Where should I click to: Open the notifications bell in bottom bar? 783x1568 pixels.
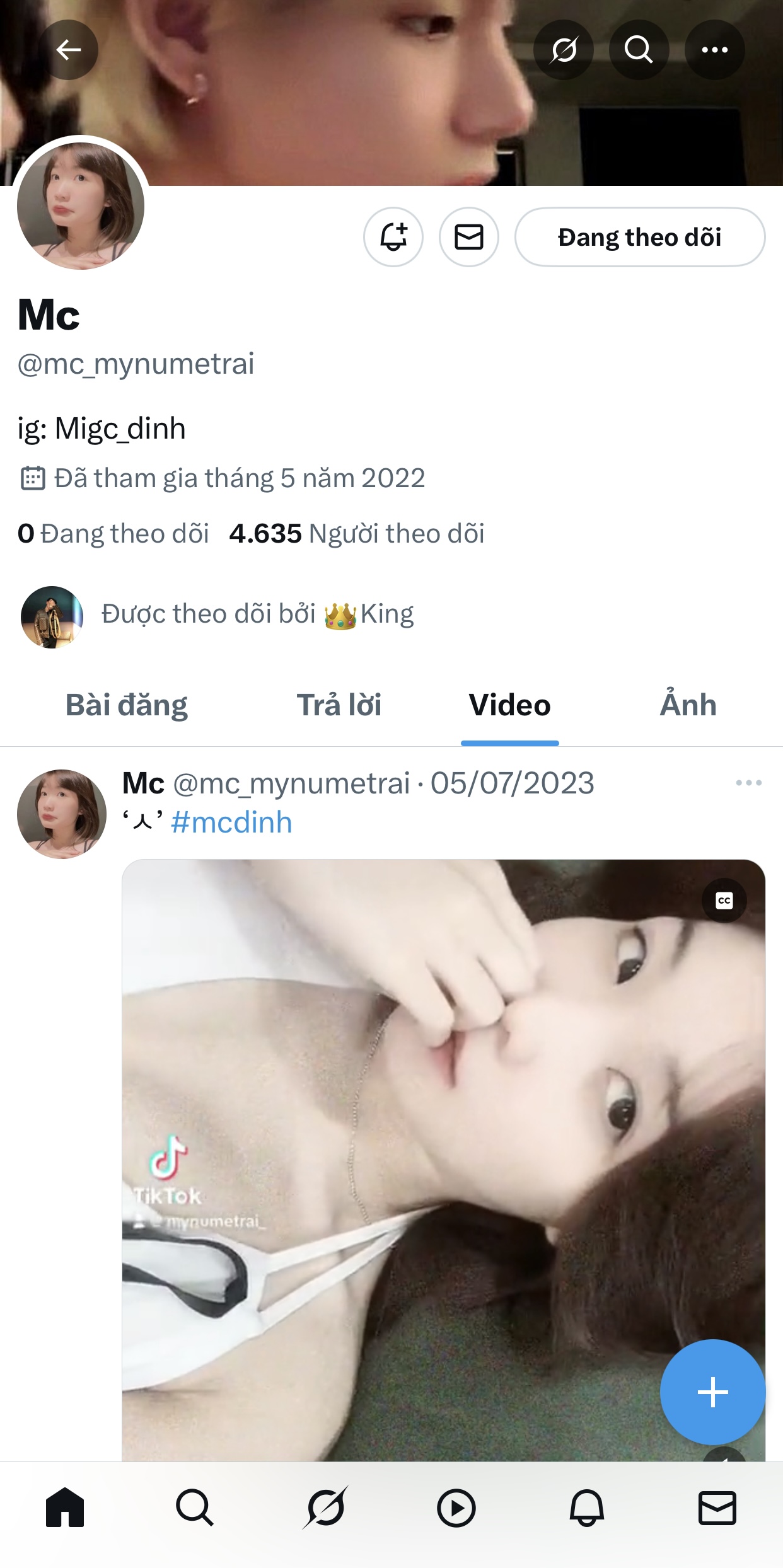(x=587, y=1507)
